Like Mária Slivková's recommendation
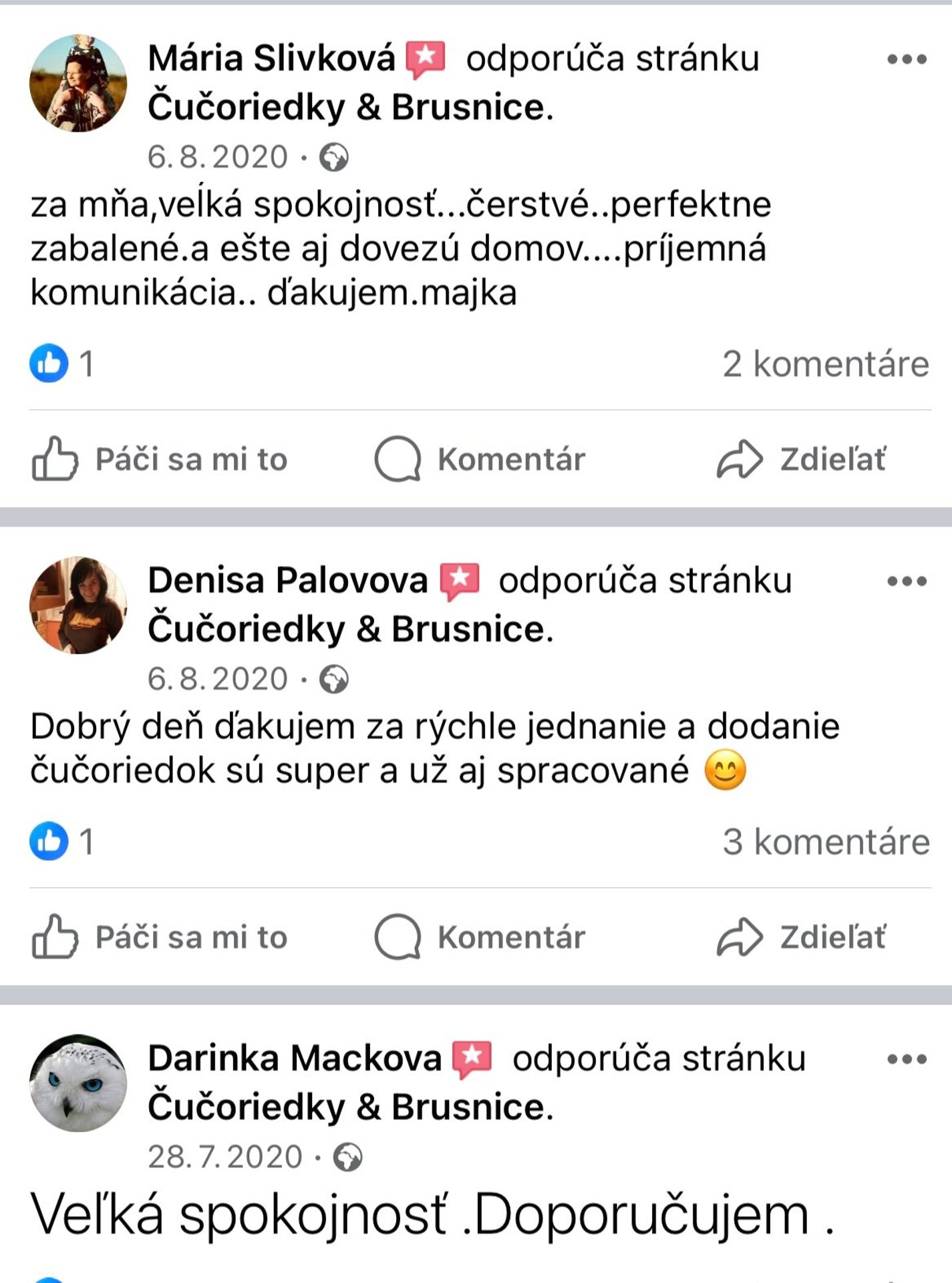Viewport: 952px width, 1283px height. click(159, 460)
